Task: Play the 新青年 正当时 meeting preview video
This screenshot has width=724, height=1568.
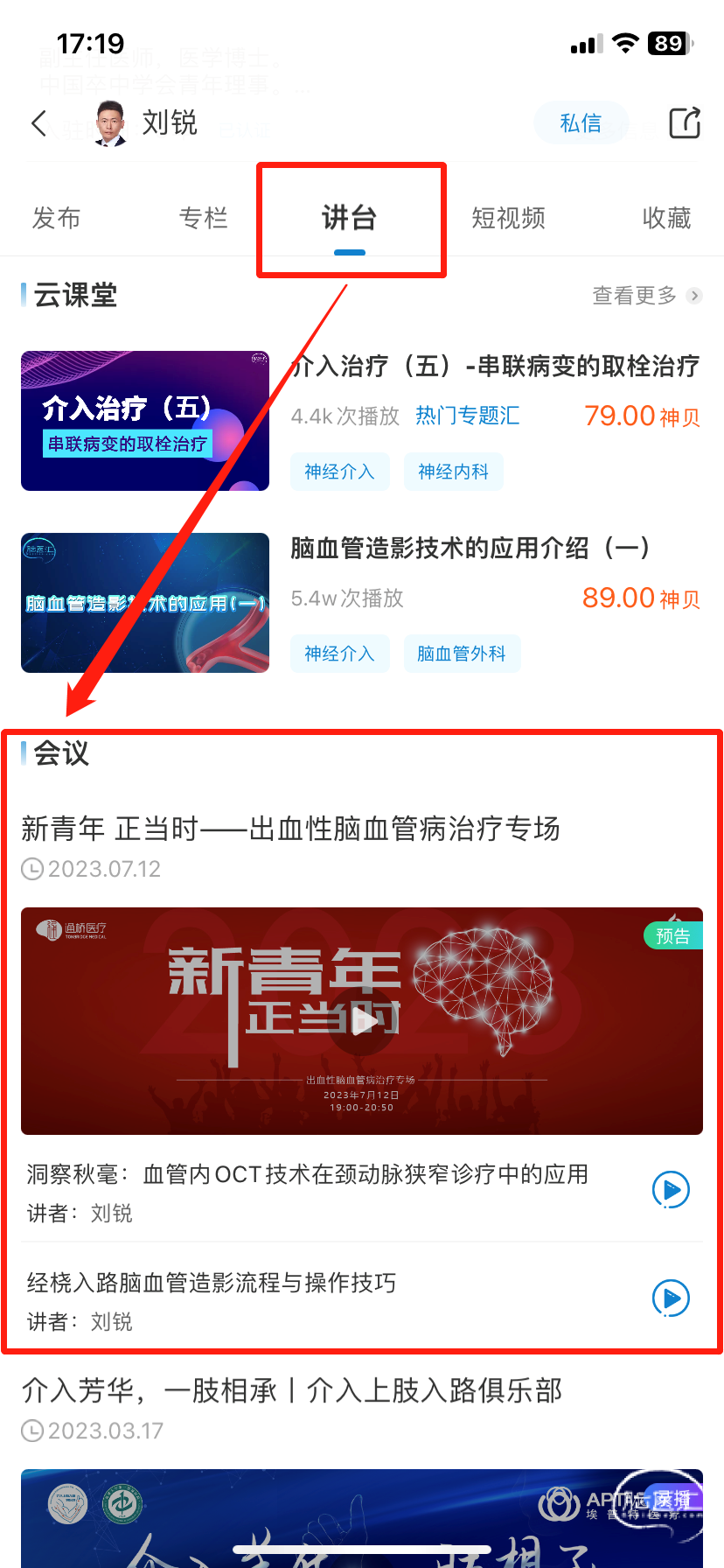Action: pyautogui.click(x=362, y=1021)
